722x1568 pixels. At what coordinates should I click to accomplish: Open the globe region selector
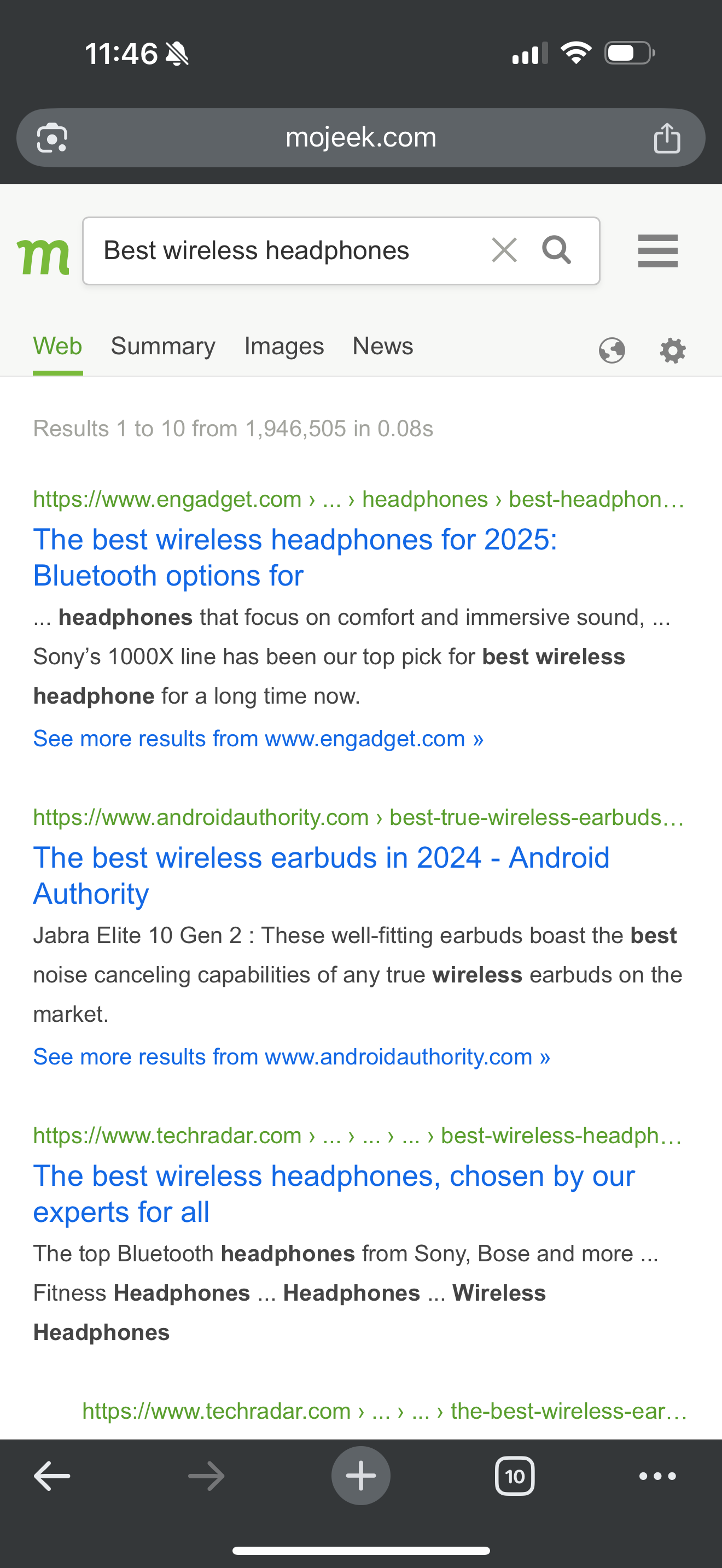612,350
